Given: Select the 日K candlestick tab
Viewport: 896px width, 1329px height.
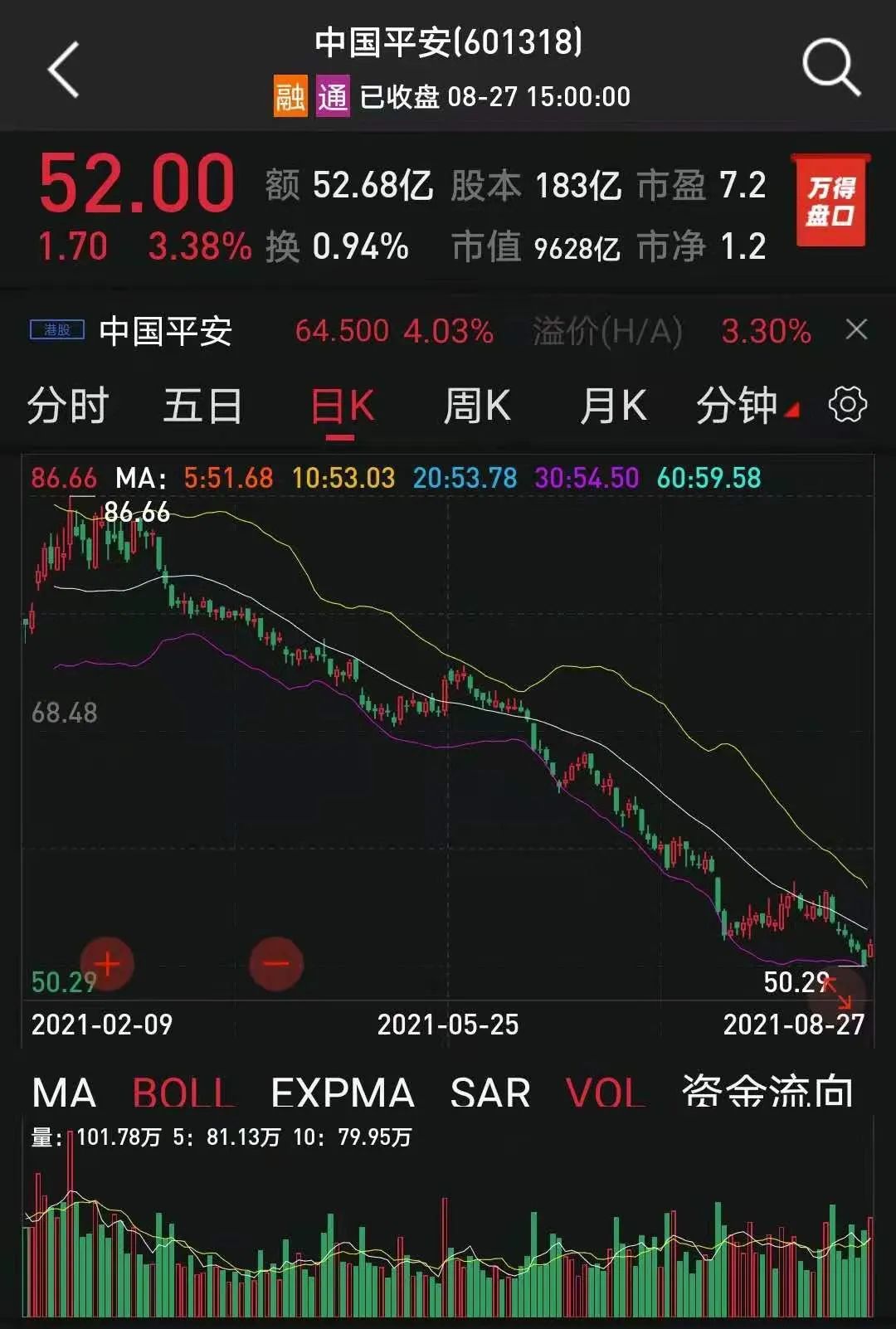Looking at the screenshot, I should tap(342, 406).
